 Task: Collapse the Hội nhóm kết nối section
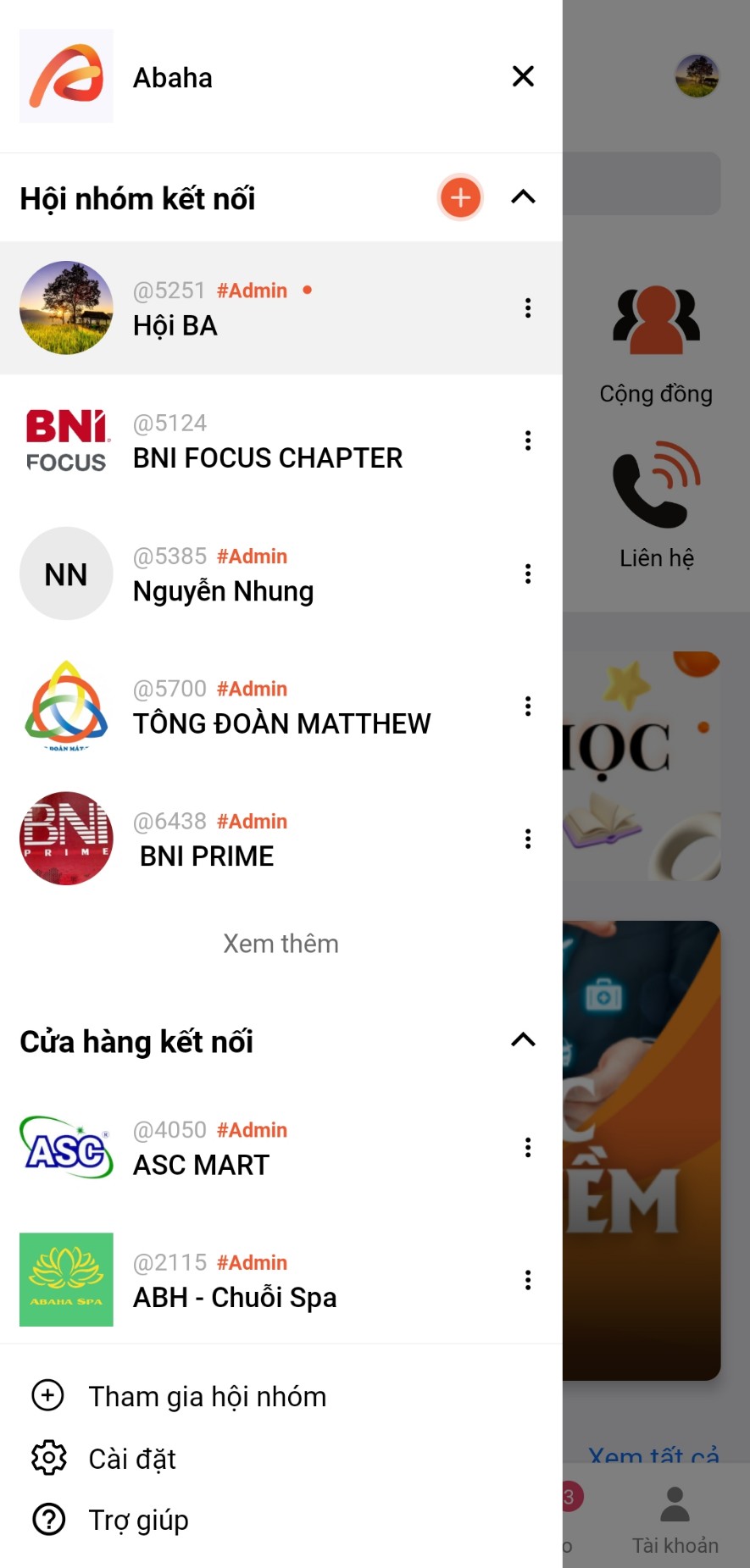(523, 197)
